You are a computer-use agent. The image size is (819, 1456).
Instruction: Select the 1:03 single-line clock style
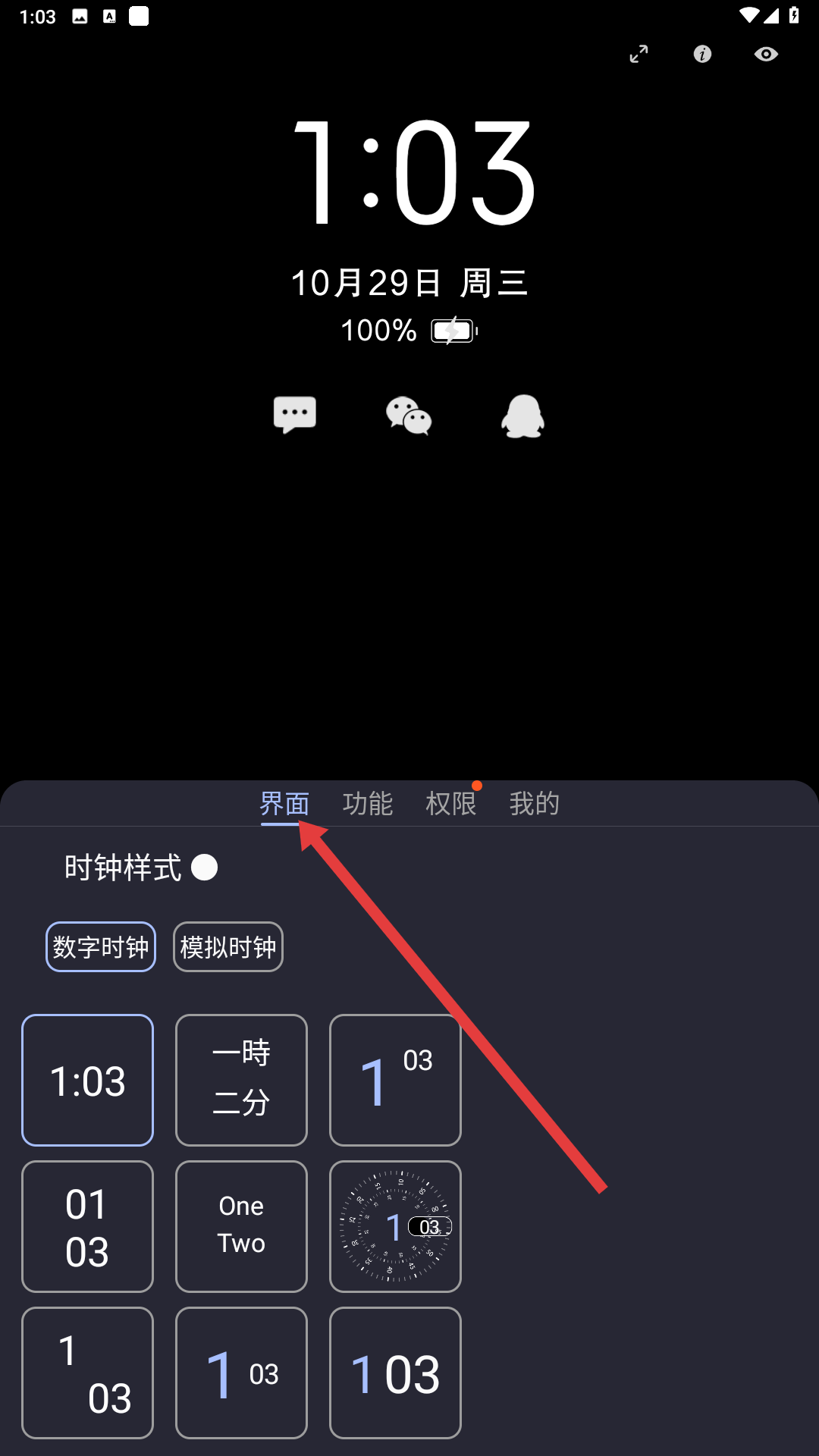(x=88, y=1081)
